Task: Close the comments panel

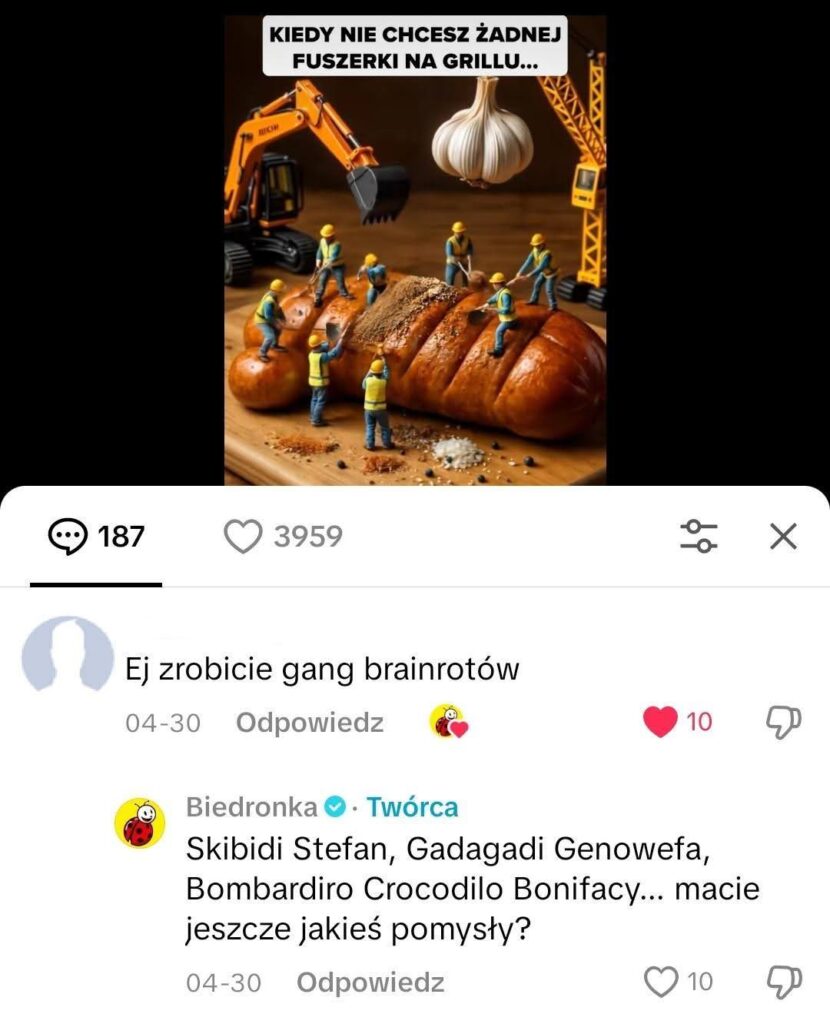Action: 783,537
